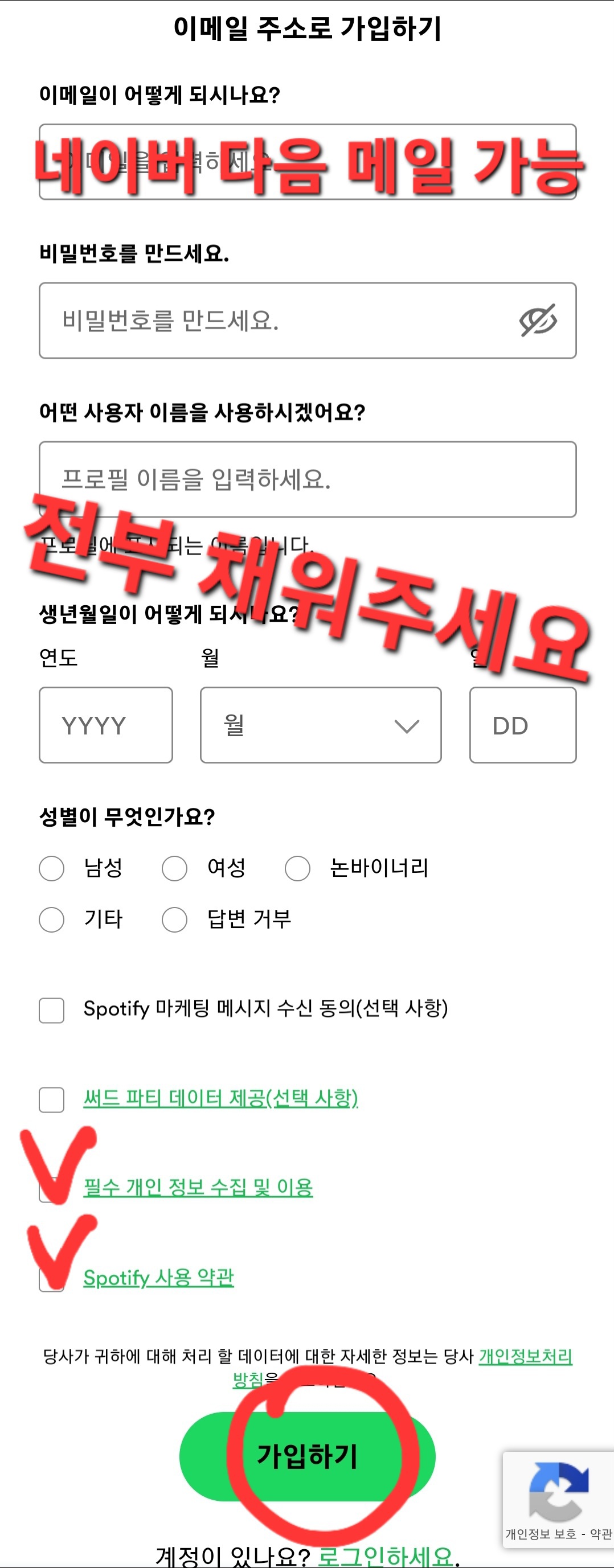Open the Spotify 사용 약관 link
The width and height of the screenshot is (614, 1568).
tap(158, 1277)
